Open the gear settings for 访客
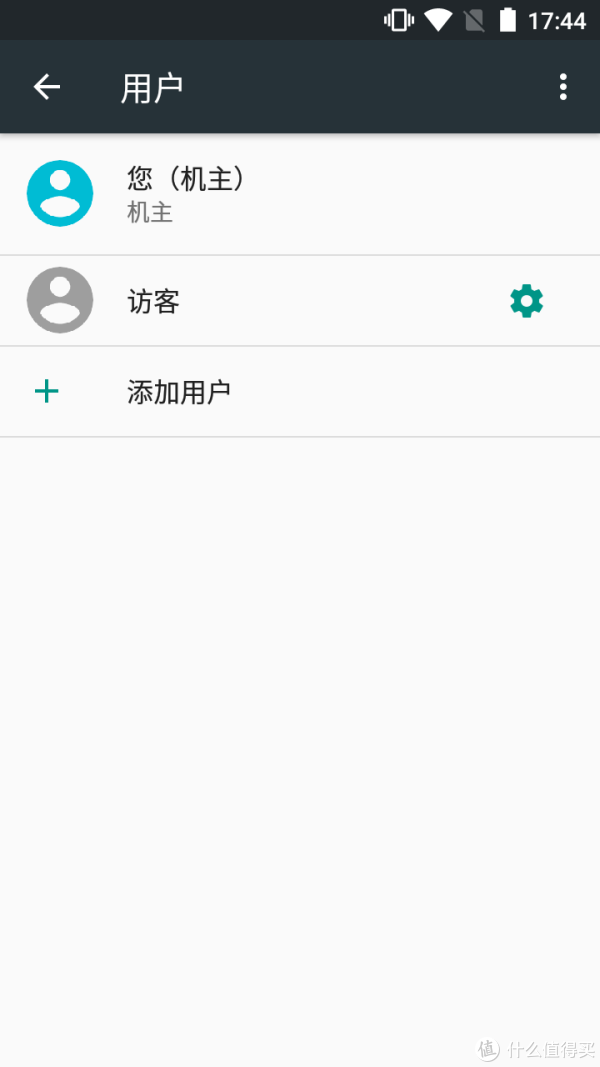 click(527, 301)
